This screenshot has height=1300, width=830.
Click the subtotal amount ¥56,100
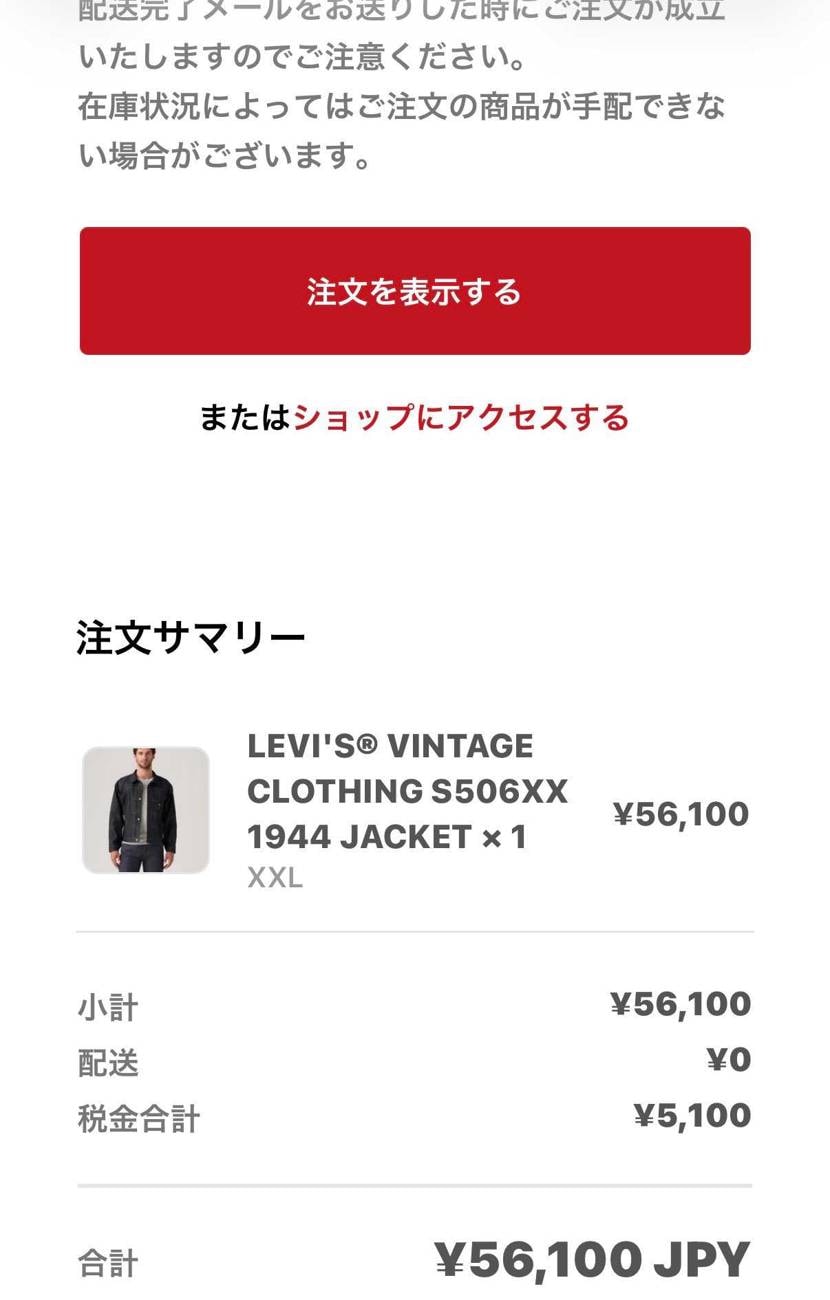681,1003
